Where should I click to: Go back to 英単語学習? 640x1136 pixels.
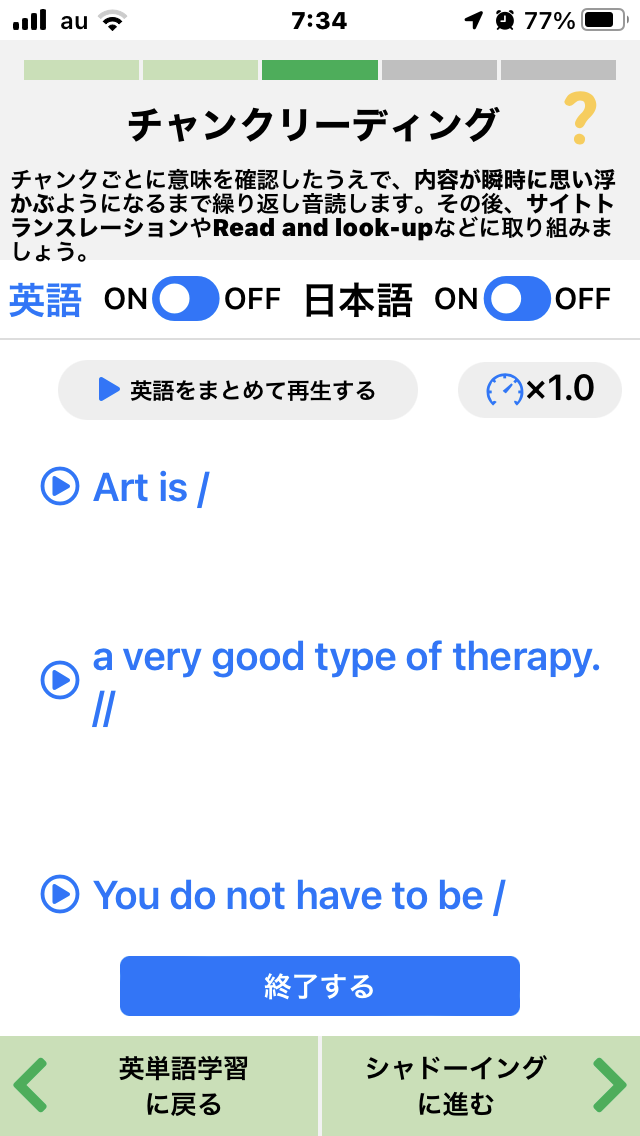[x=159, y=1086]
